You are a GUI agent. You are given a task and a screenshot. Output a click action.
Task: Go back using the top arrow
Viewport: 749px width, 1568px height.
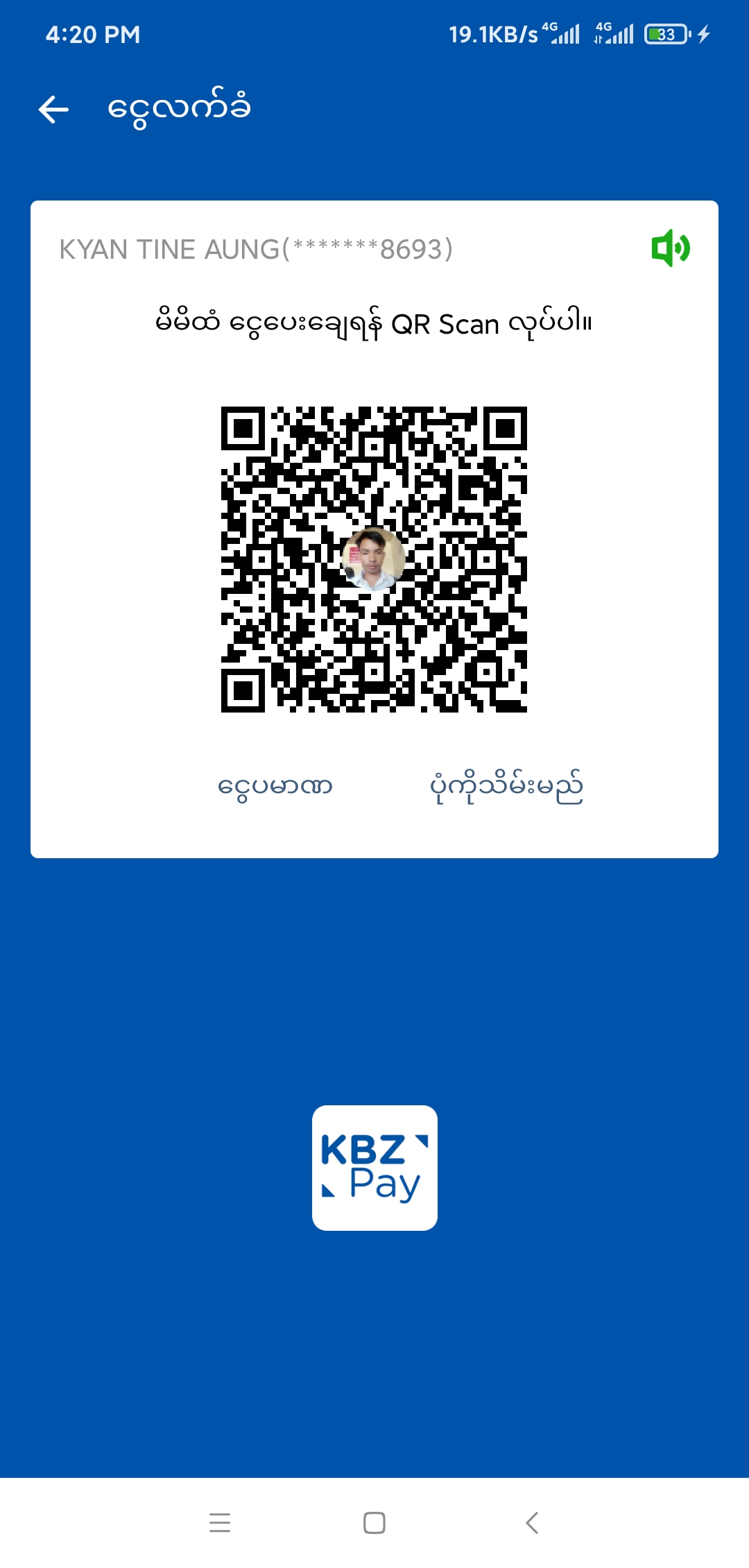(x=53, y=110)
